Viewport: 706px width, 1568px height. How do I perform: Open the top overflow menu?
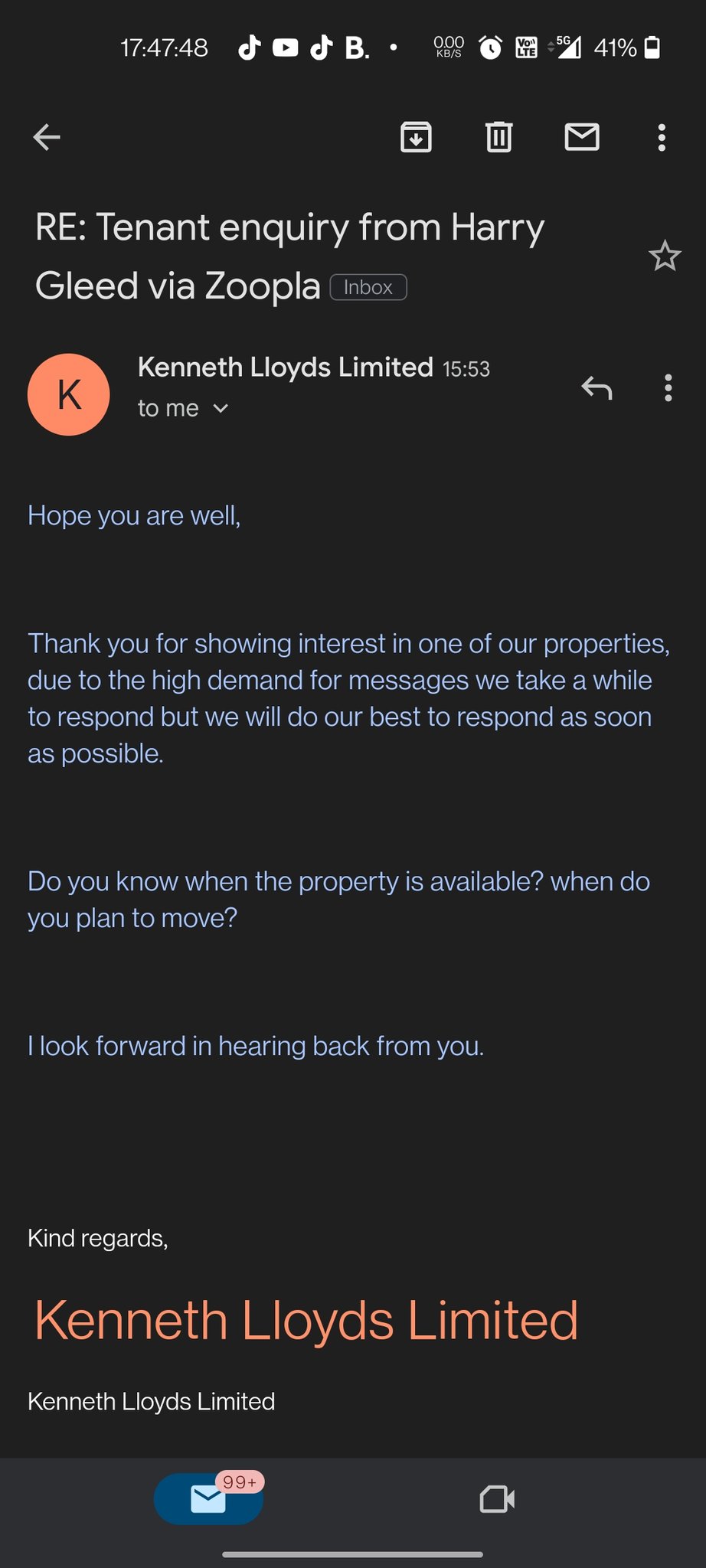point(662,138)
